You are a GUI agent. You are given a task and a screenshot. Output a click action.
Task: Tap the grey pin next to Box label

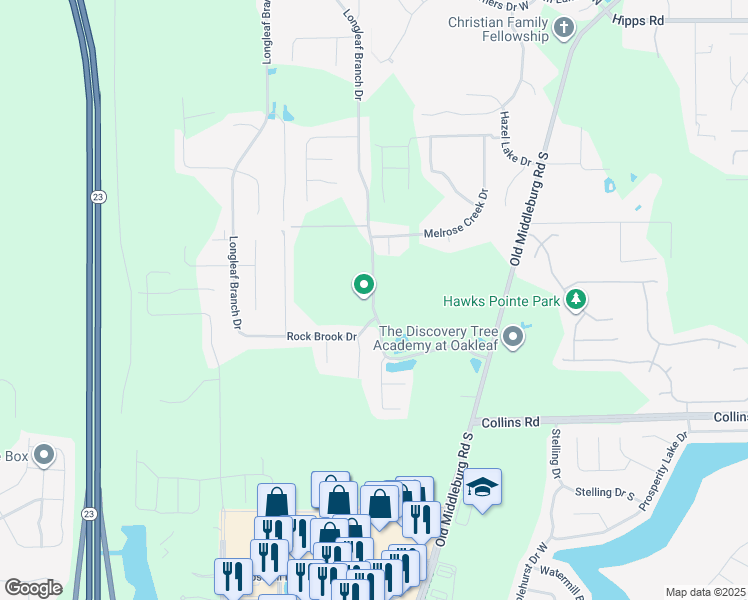point(44,455)
